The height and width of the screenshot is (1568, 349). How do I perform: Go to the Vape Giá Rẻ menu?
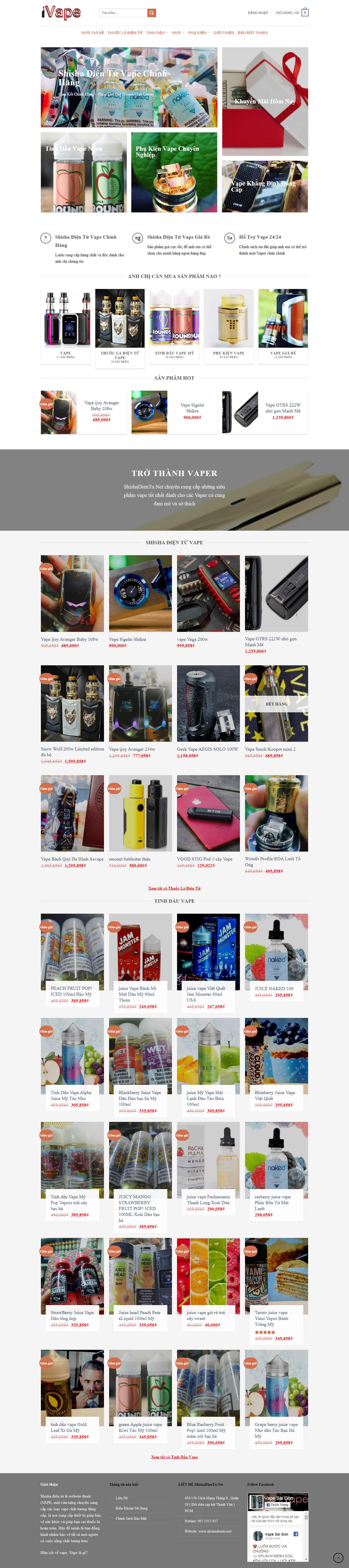(92, 33)
